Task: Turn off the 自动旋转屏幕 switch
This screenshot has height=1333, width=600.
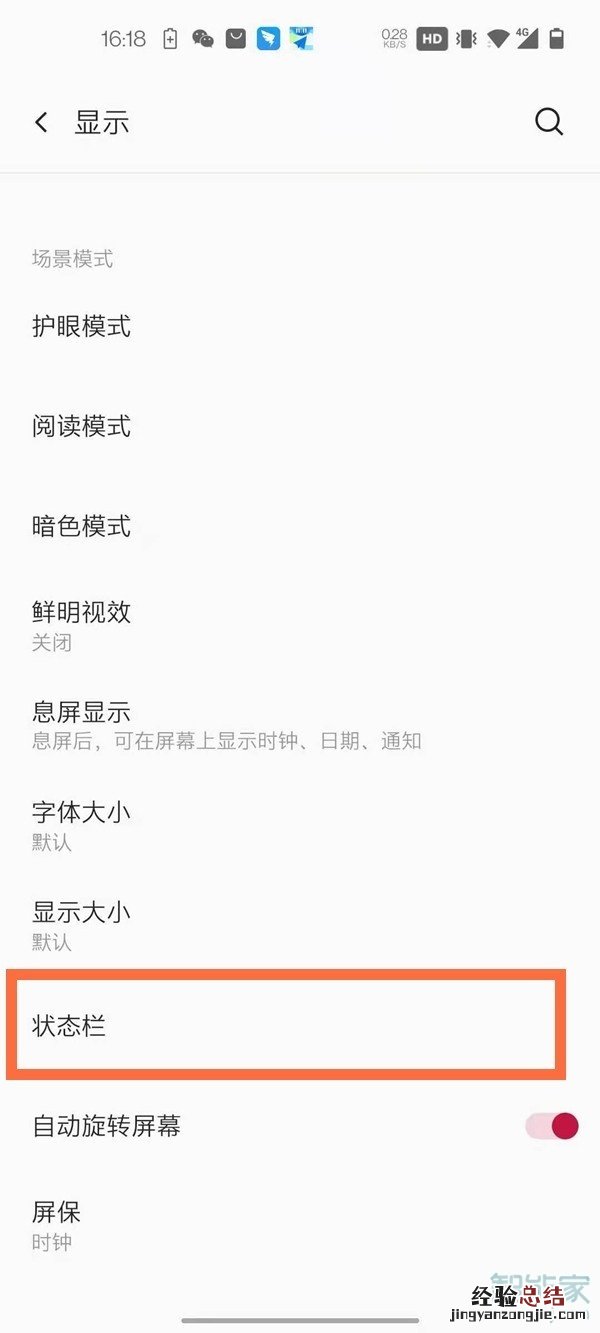Action: coord(552,1127)
